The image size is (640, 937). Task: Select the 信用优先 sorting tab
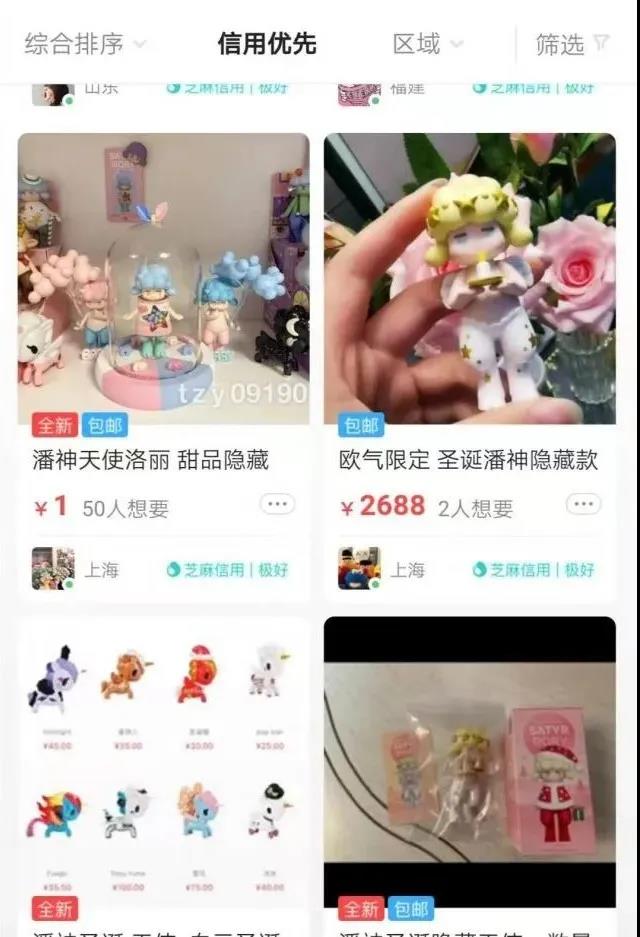coord(266,43)
